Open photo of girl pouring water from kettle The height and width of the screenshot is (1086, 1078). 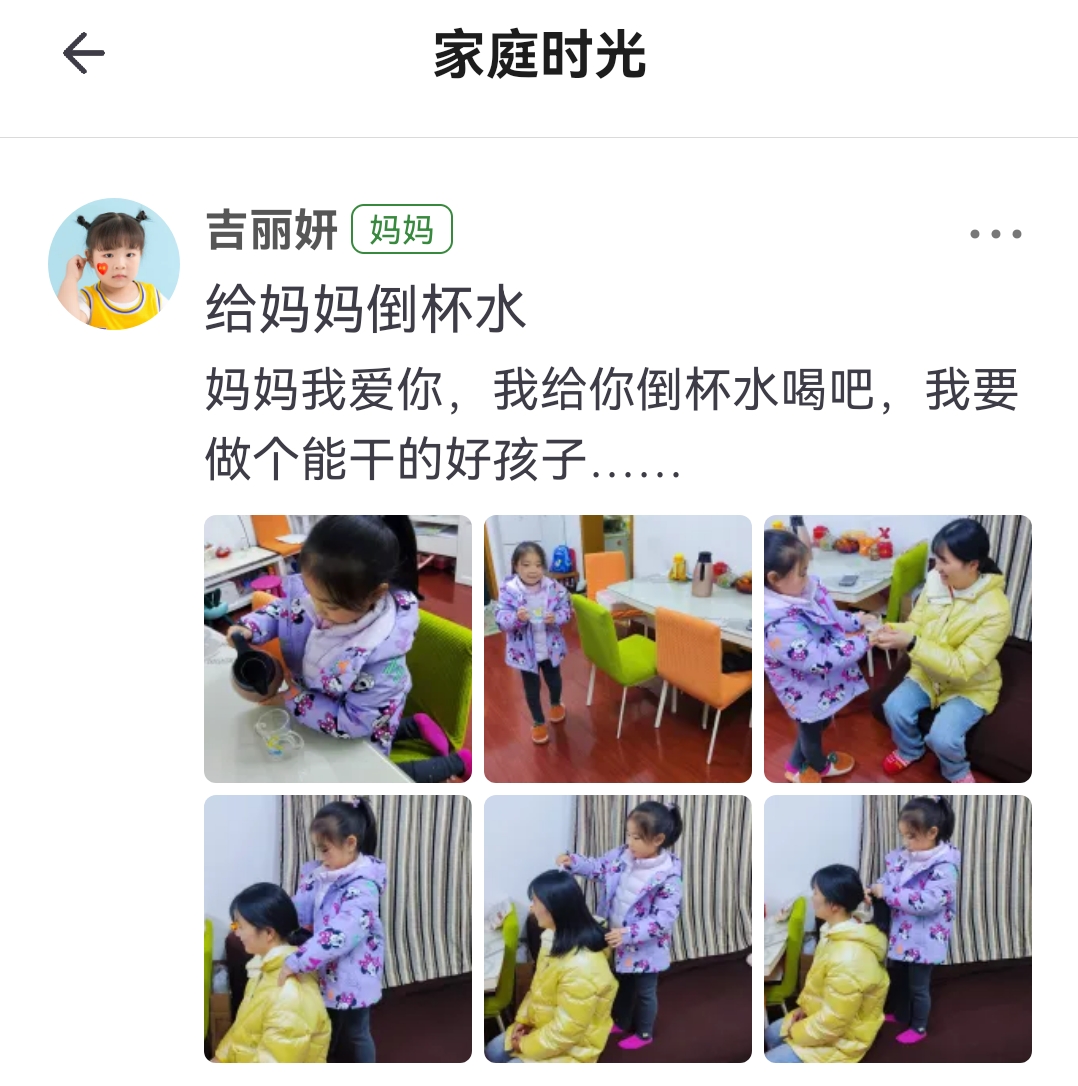tap(338, 648)
